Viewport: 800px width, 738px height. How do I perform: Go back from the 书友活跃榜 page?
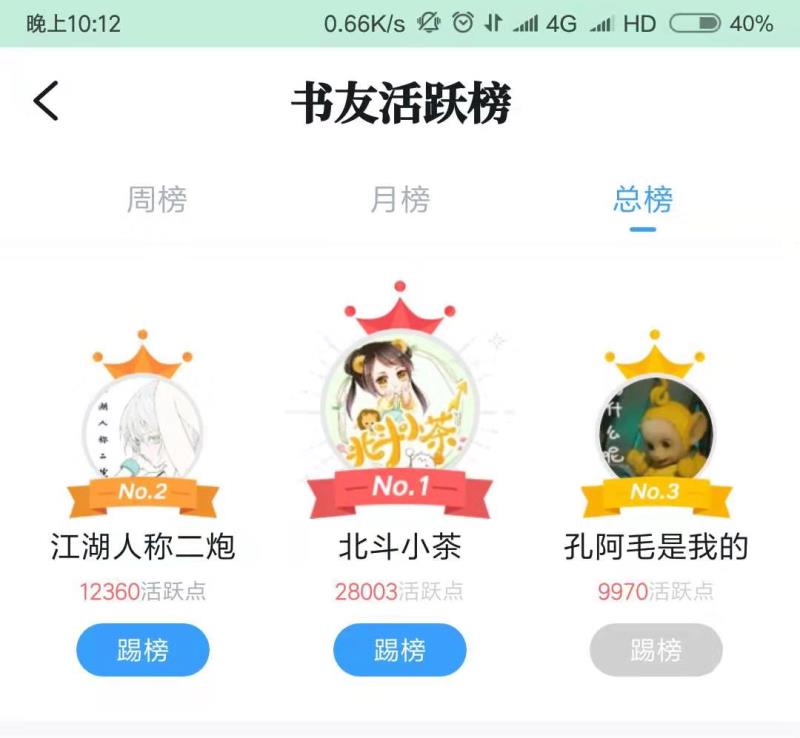pyautogui.click(x=46, y=102)
